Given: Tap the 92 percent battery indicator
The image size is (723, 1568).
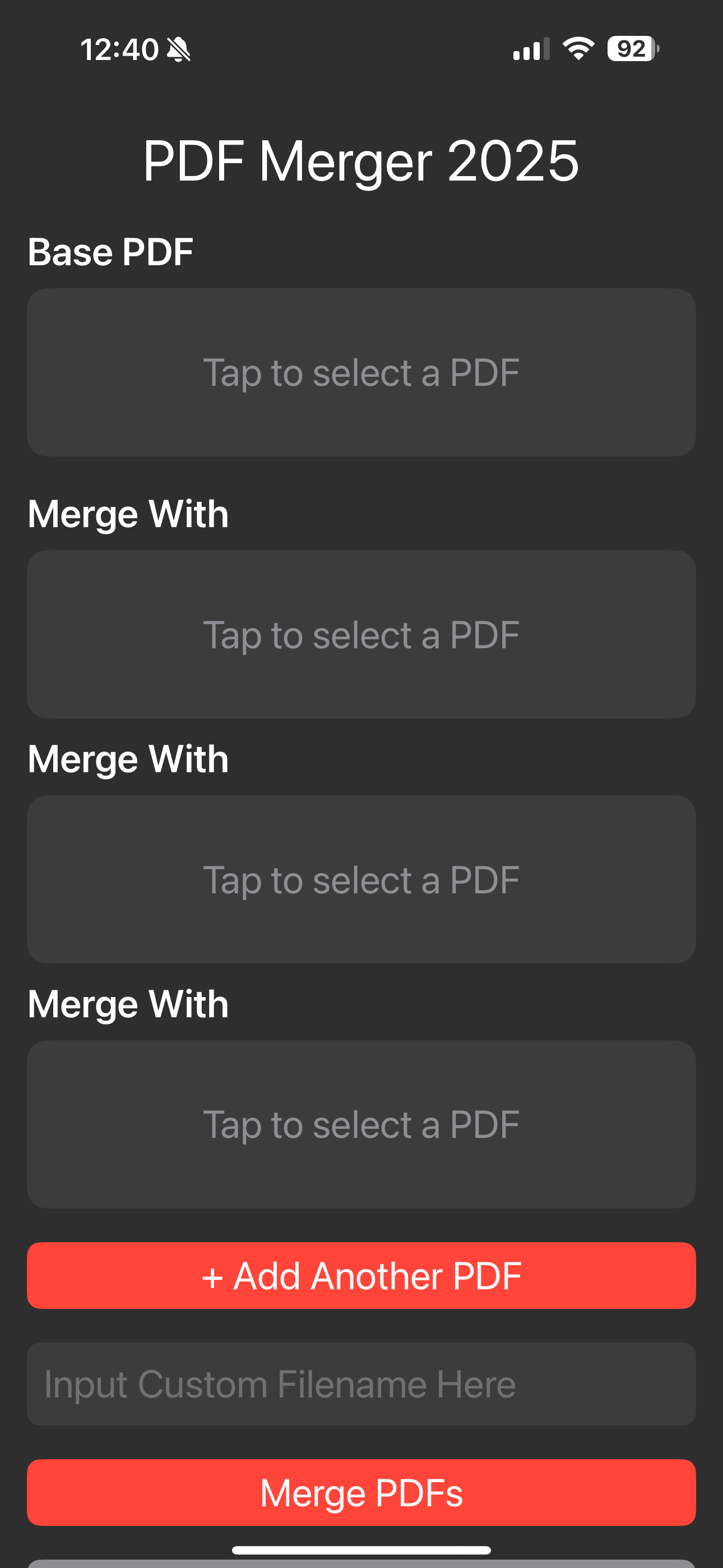Looking at the screenshot, I should pyautogui.click(x=631, y=49).
